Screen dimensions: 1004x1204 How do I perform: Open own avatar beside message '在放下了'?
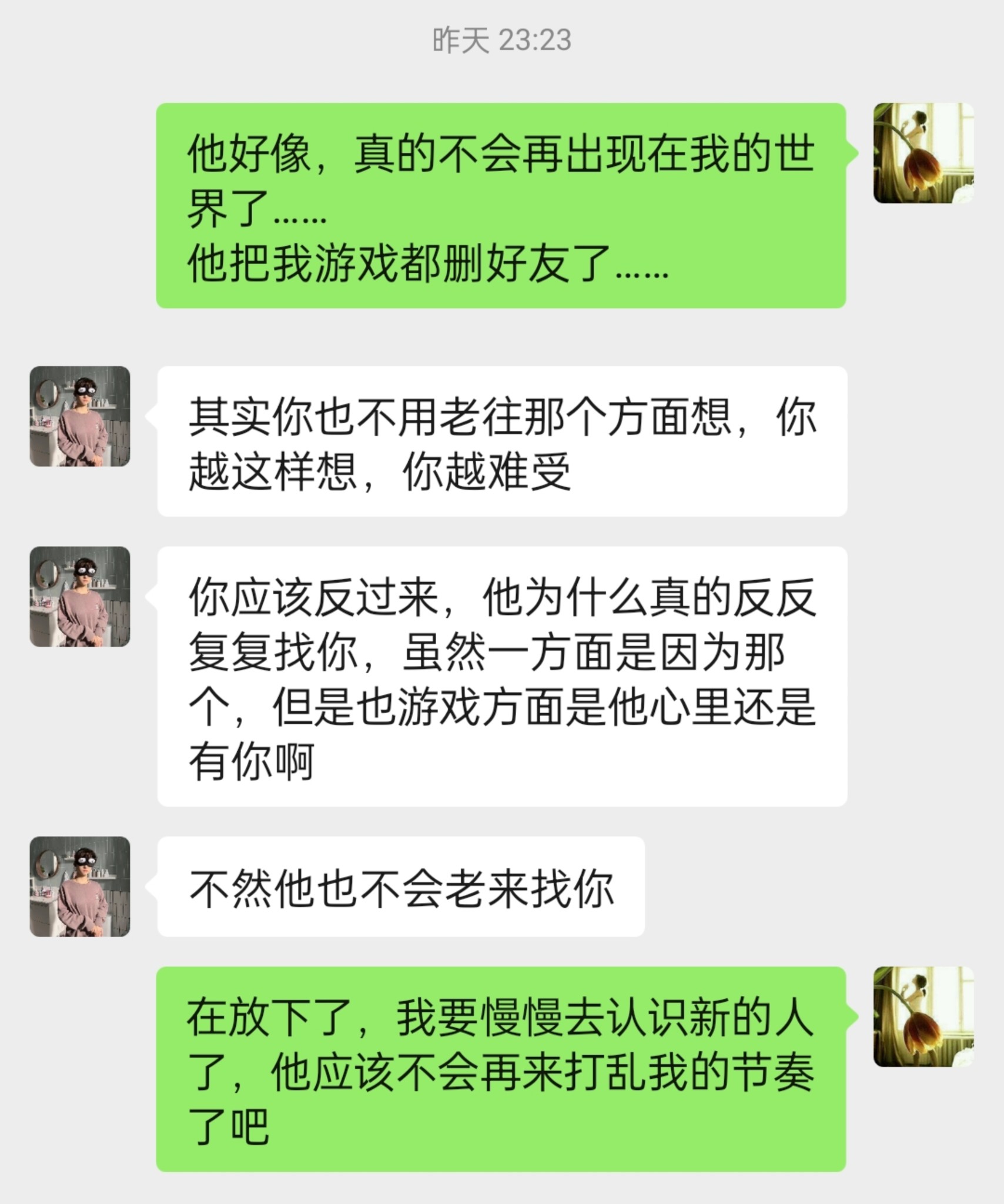pyautogui.click(x=923, y=1016)
